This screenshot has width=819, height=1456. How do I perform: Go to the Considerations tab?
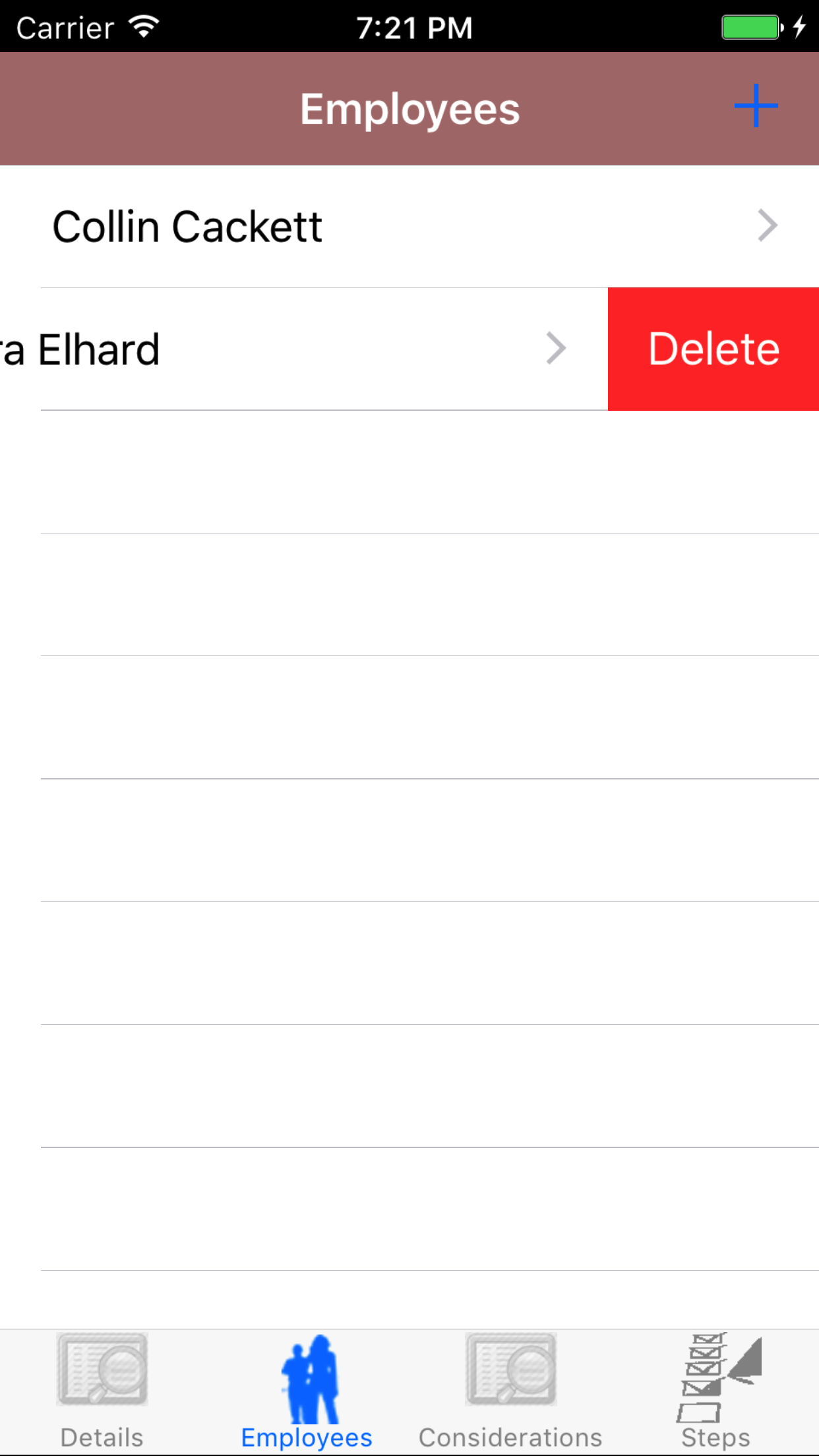point(511,1391)
